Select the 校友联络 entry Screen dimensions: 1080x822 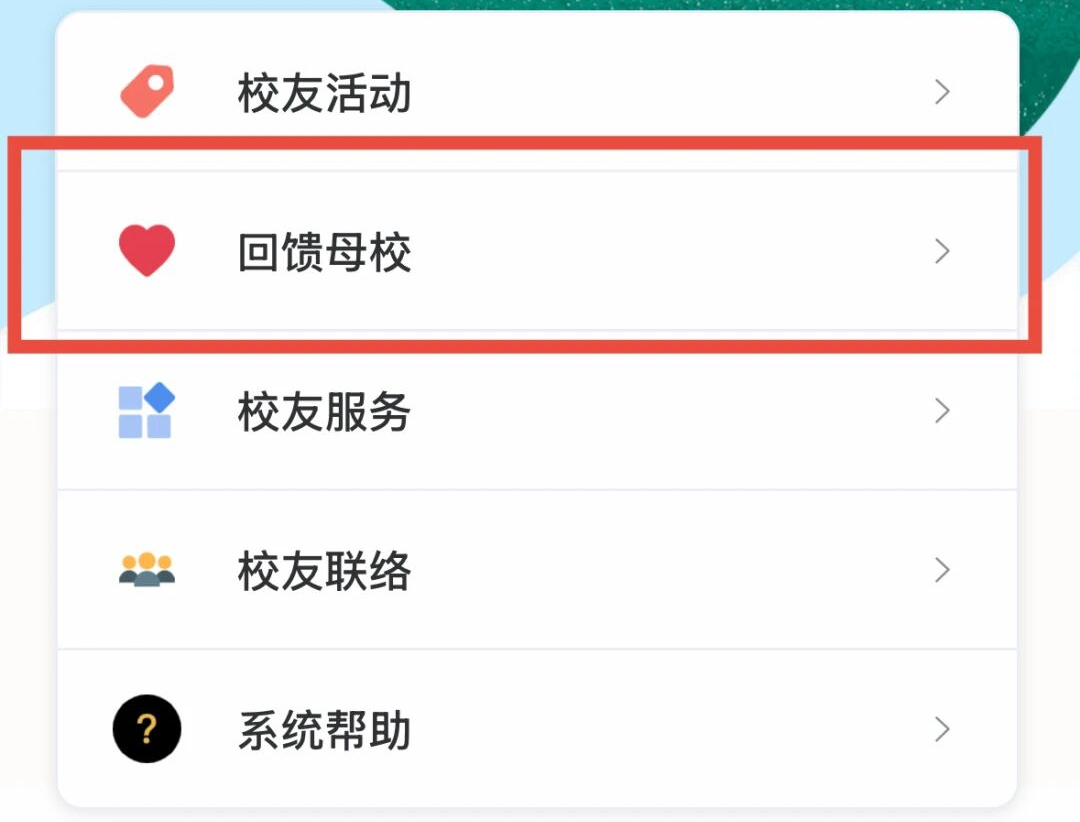click(x=536, y=570)
